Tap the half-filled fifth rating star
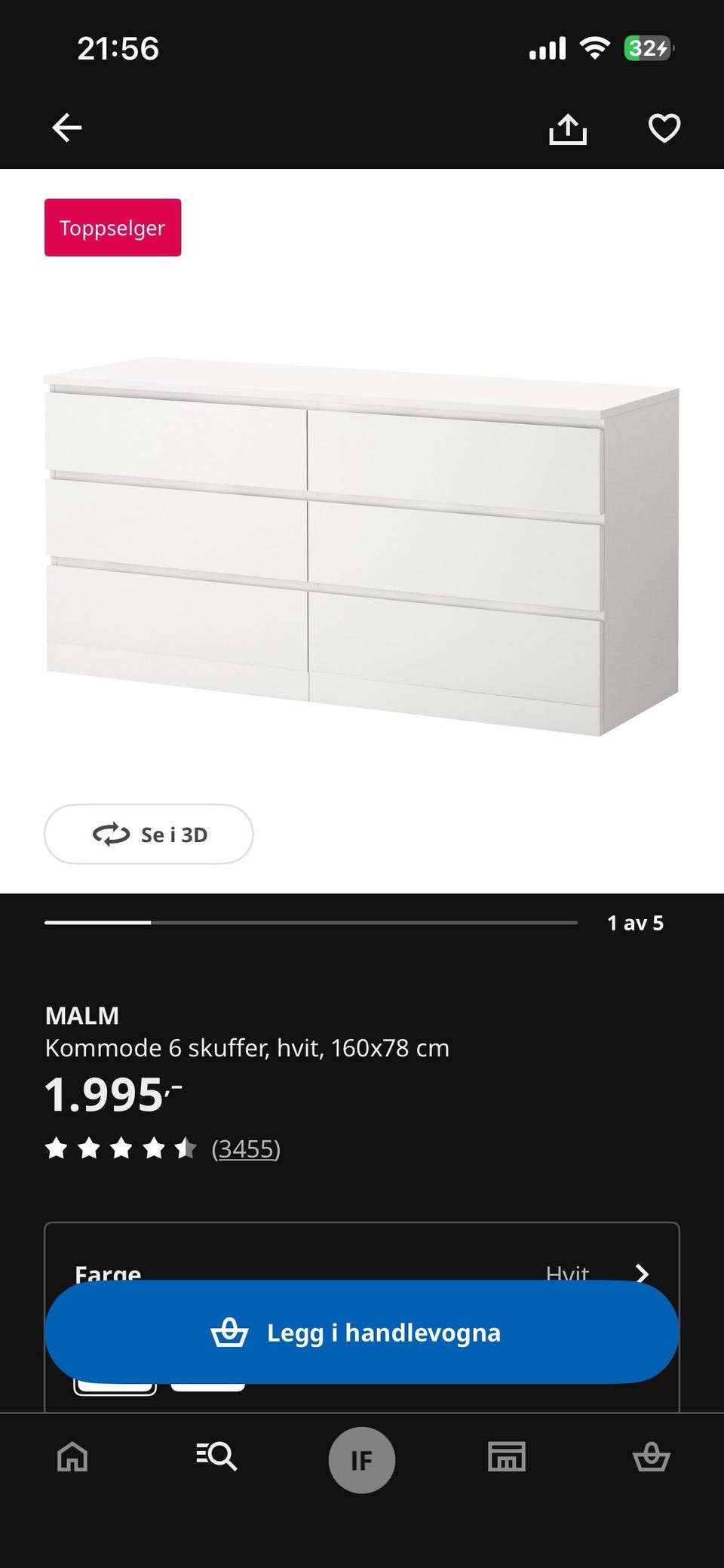This screenshot has height=1568, width=724. tap(186, 1148)
